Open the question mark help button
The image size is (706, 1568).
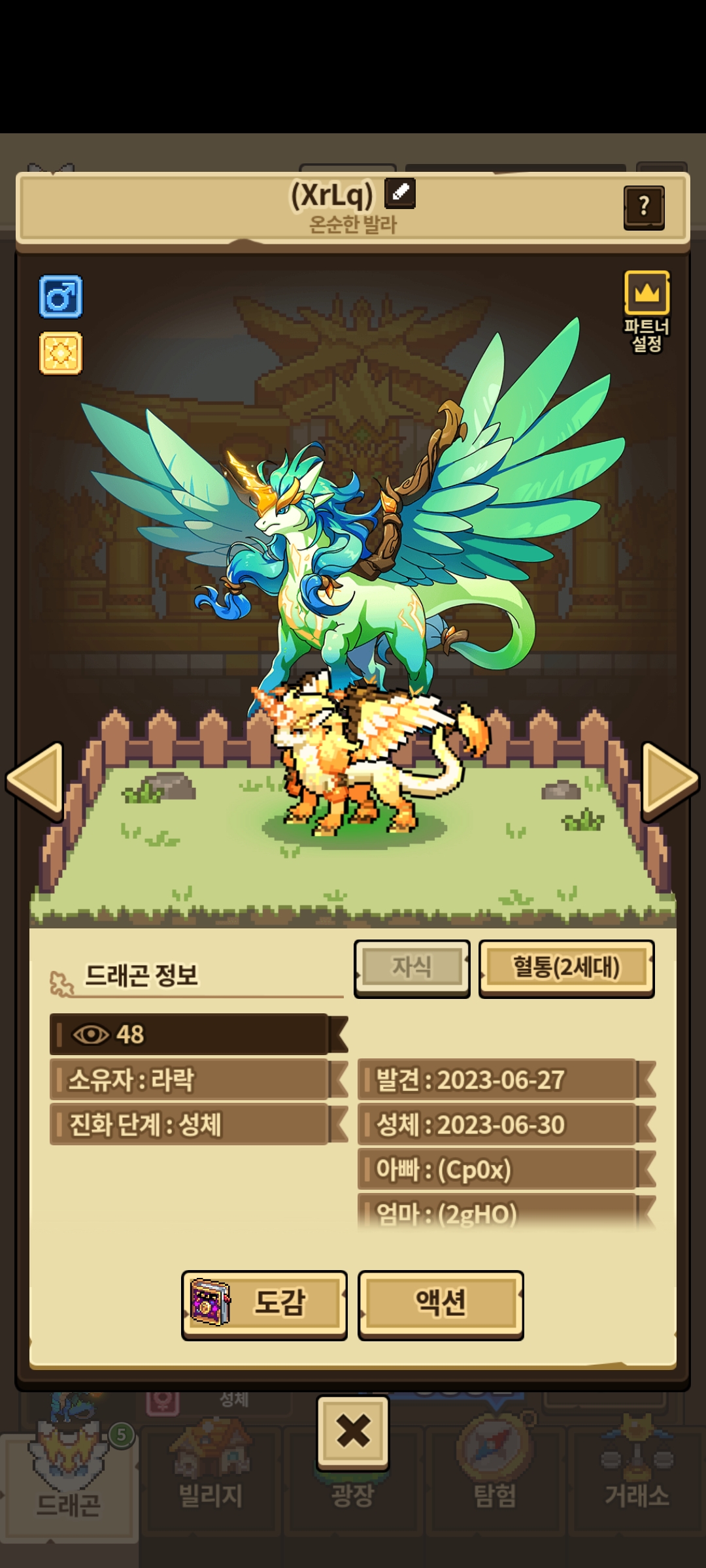click(x=644, y=207)
